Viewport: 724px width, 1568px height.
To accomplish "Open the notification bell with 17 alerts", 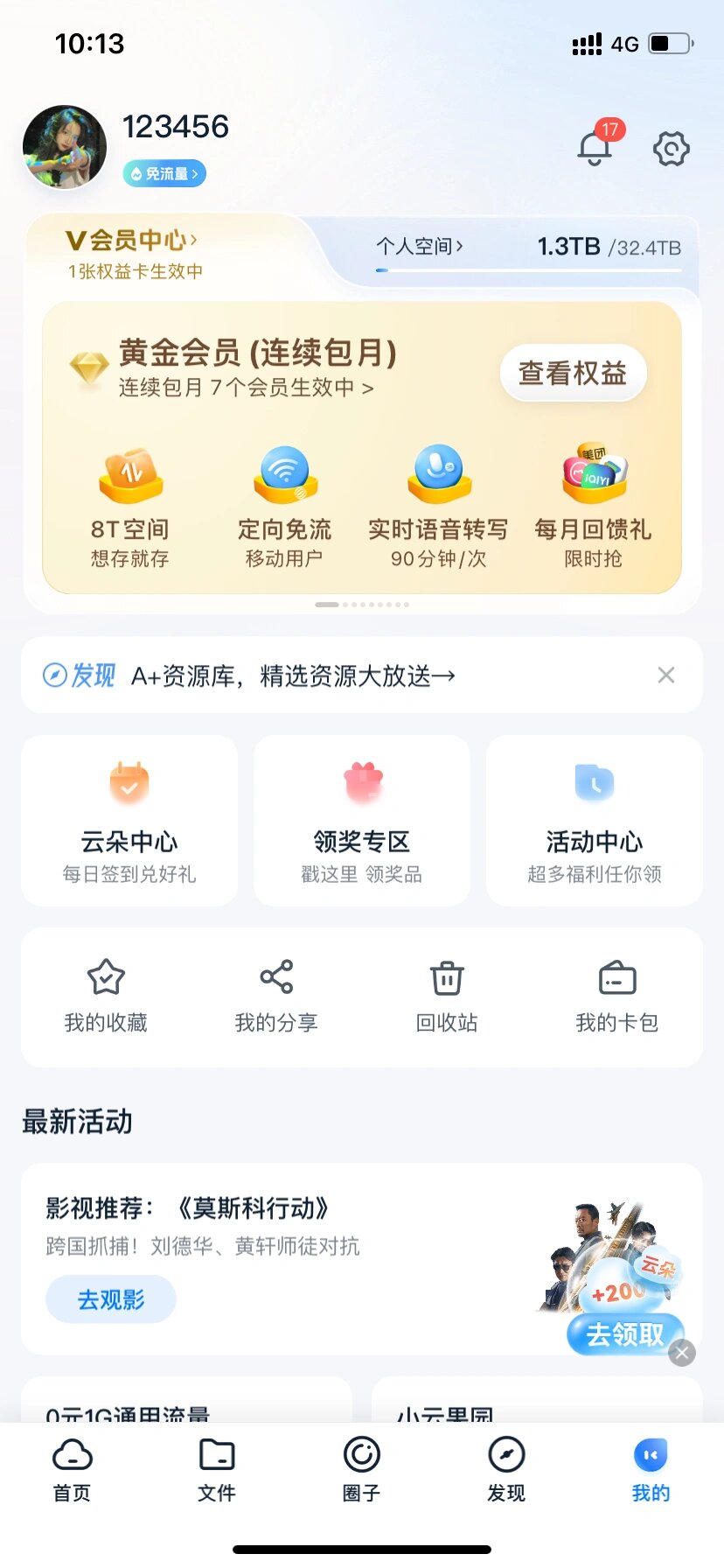I will pos(595,149).
